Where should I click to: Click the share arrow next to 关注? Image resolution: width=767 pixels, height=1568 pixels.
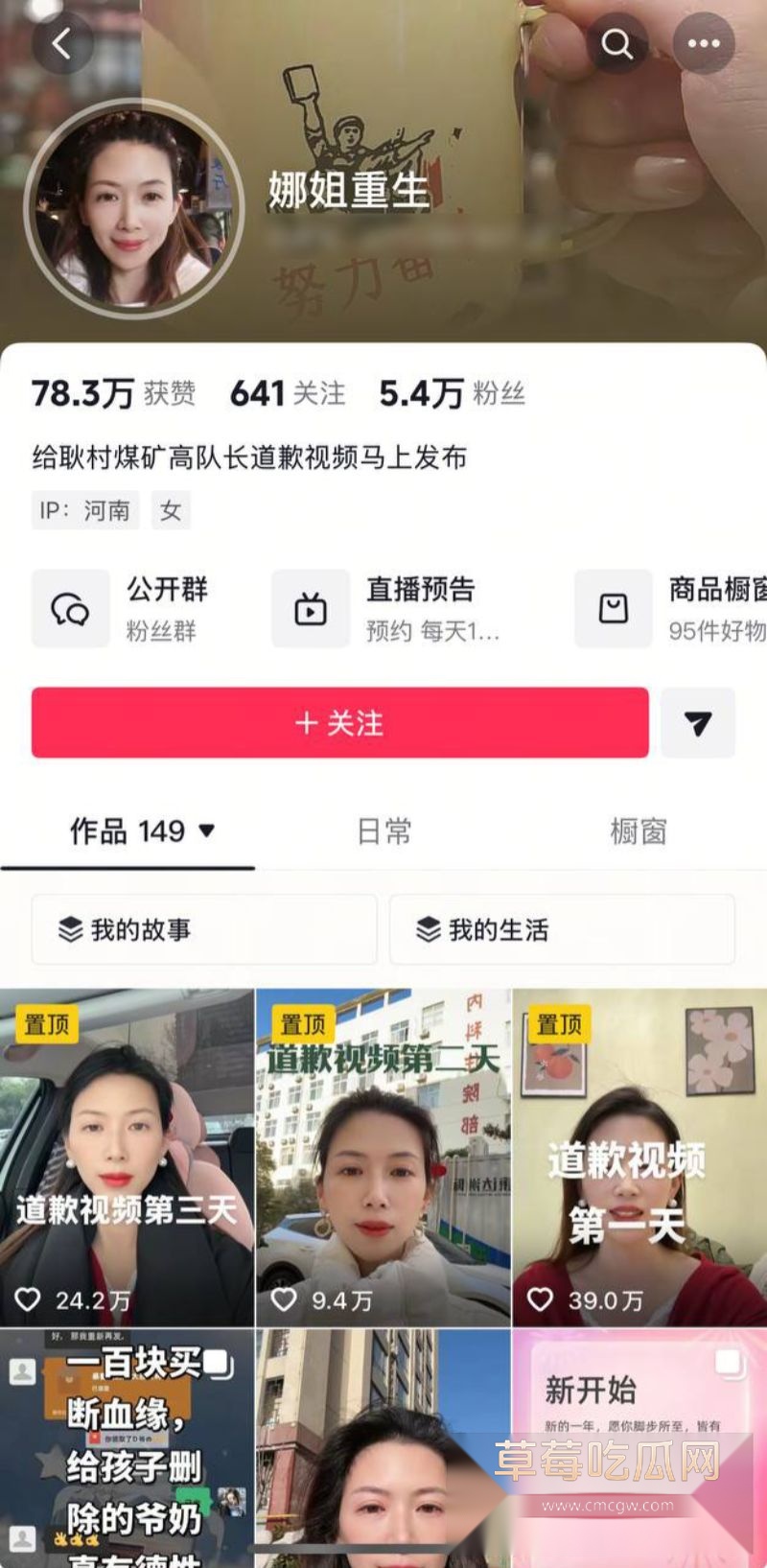pyautogui.click(x=698, y=724)
